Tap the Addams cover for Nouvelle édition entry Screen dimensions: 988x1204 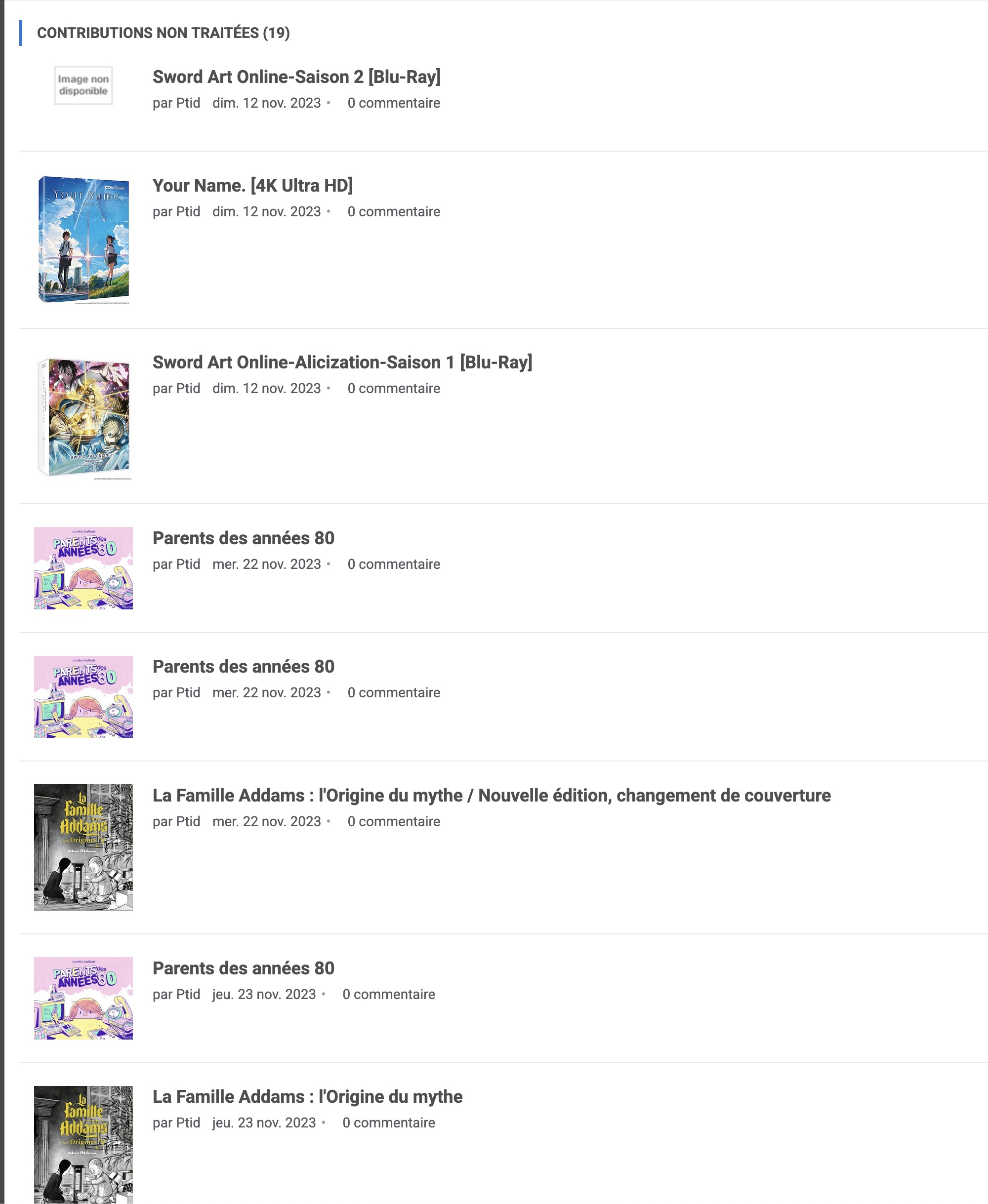83,847
